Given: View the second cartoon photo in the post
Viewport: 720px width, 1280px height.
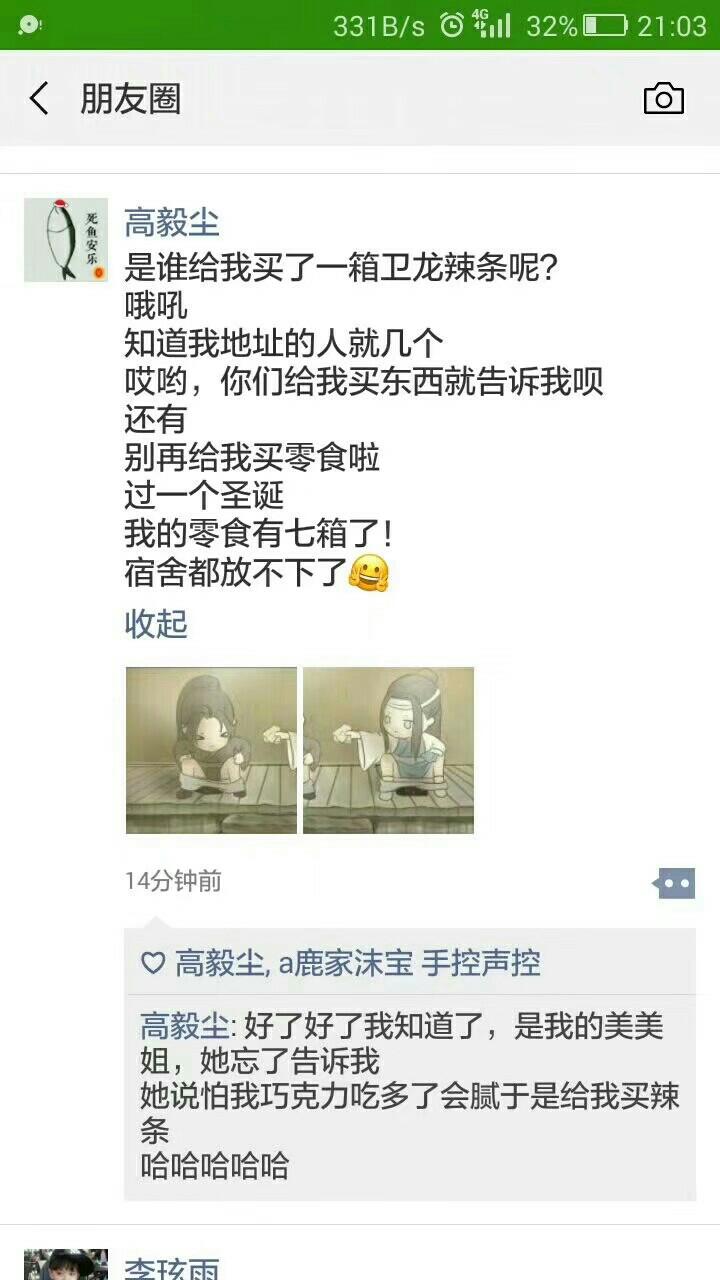Looking at the screenshot, I should (388, 750).
